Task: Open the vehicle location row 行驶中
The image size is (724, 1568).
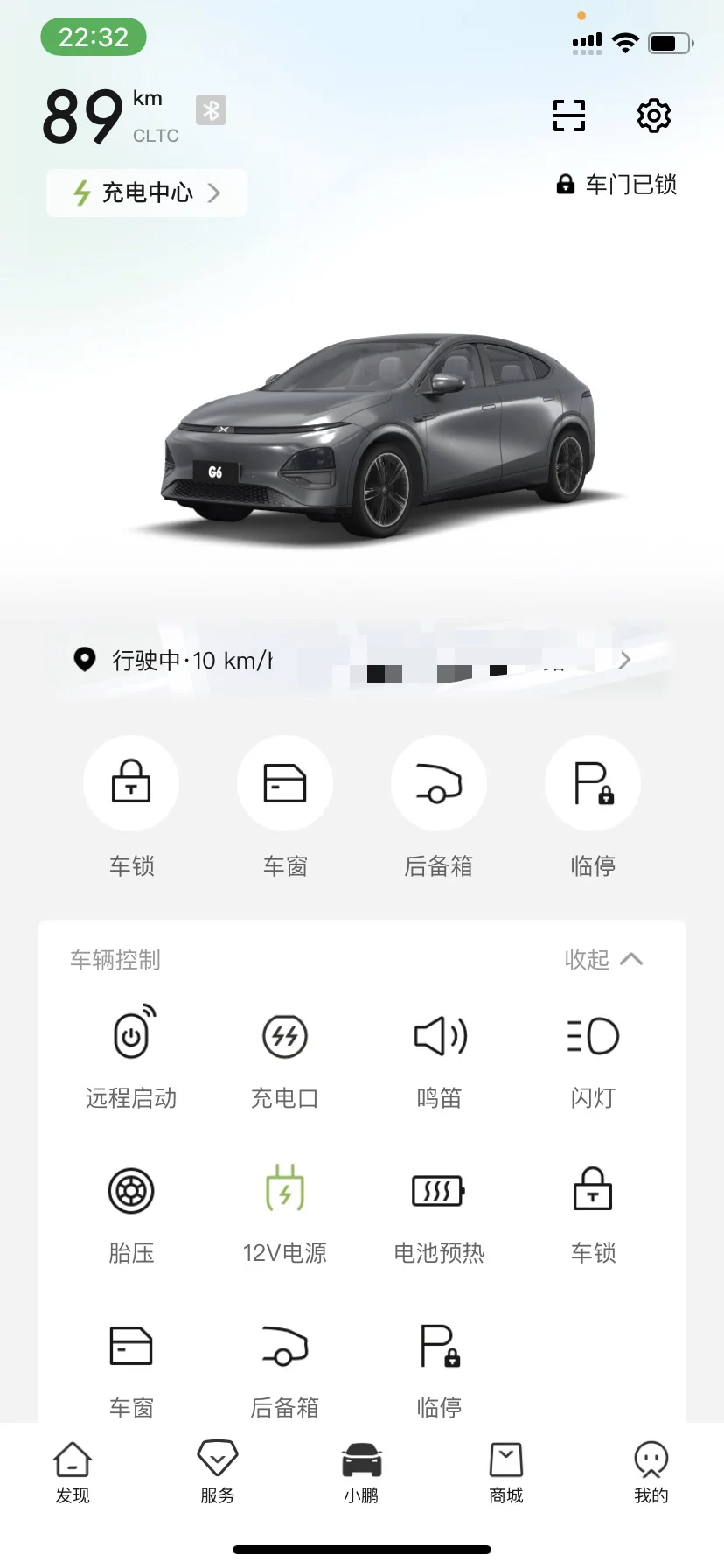Action: pos(362,660)
